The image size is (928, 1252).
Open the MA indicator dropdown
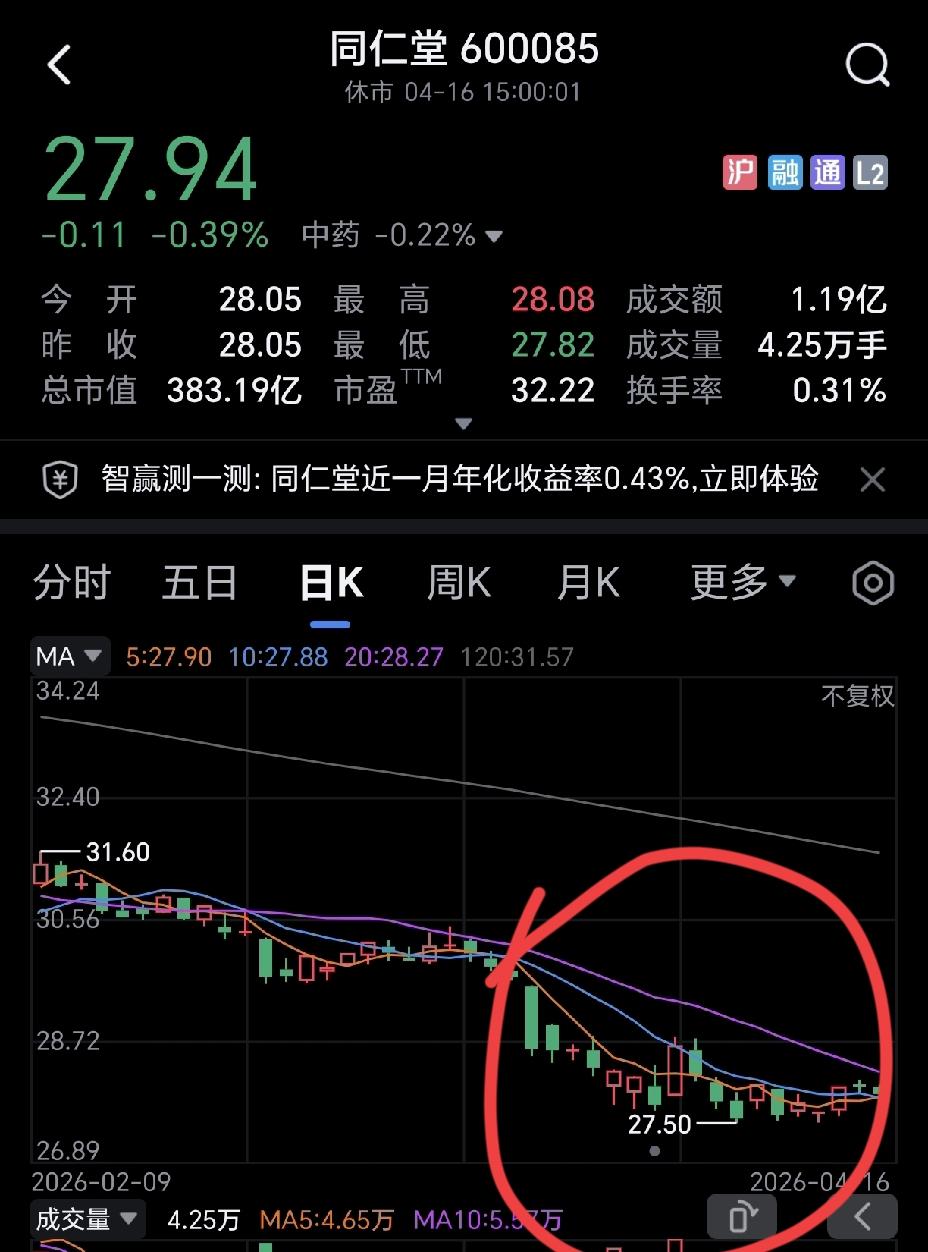[69, 656]
